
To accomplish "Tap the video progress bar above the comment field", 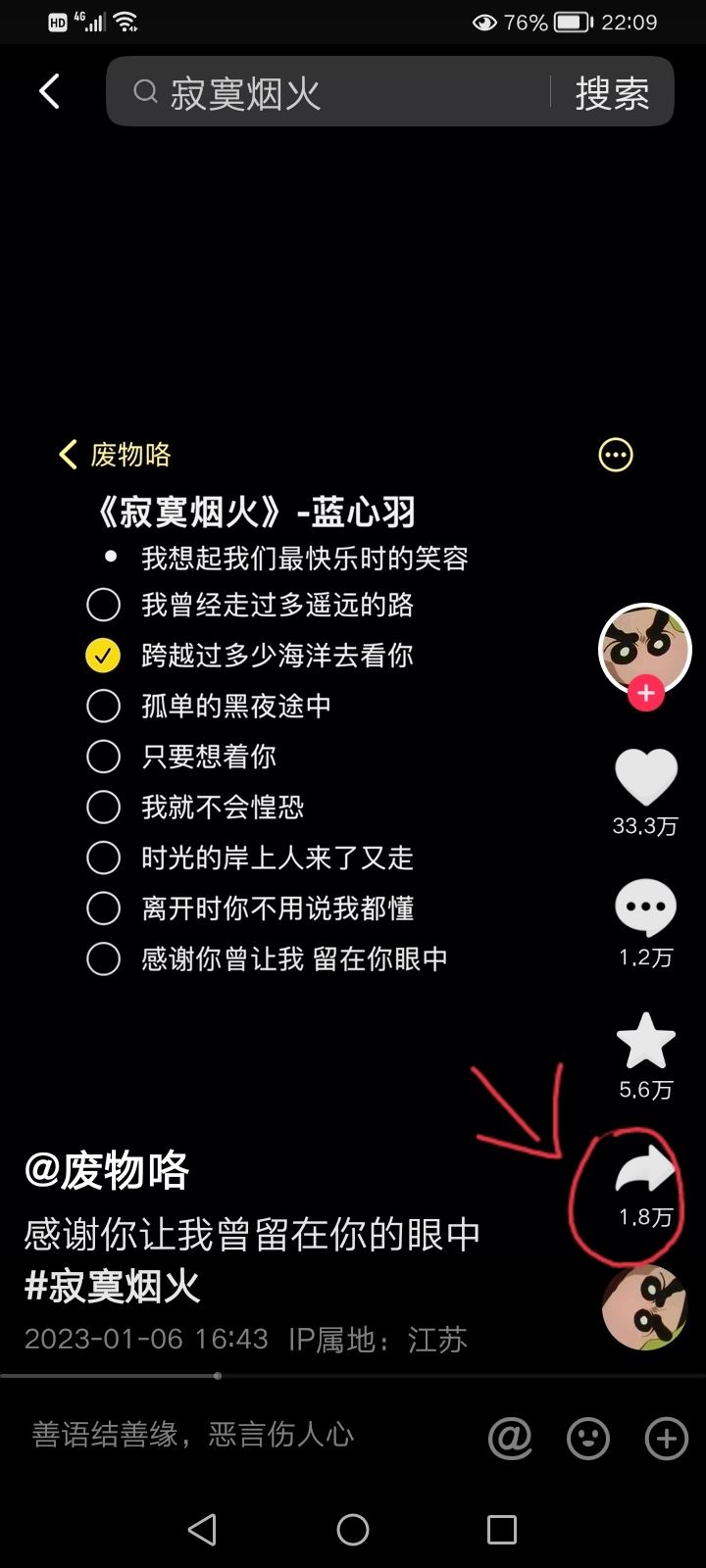I will pos(216,1375).
